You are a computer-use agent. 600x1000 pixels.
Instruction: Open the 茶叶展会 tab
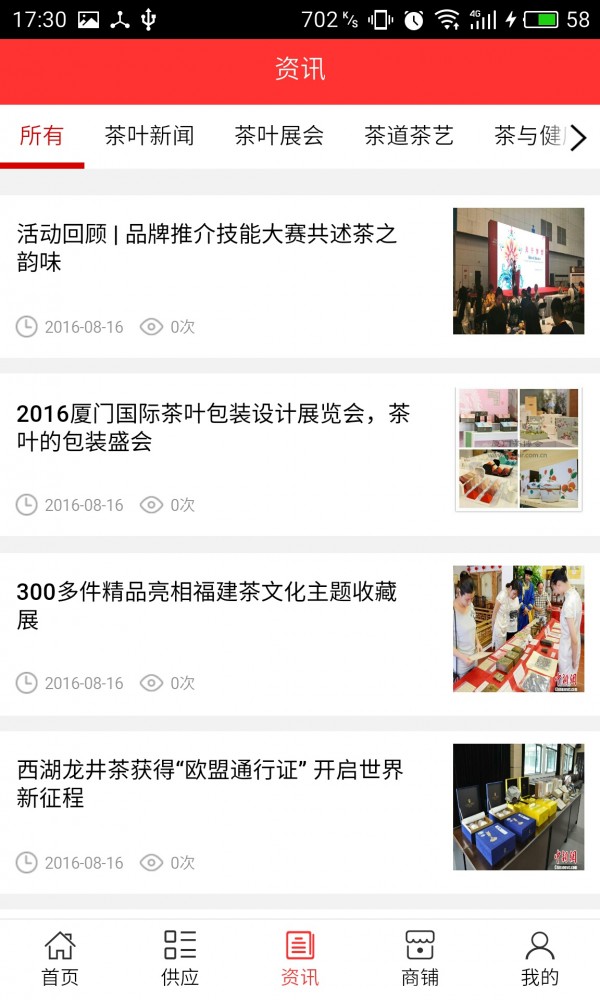tap(279, 136)
